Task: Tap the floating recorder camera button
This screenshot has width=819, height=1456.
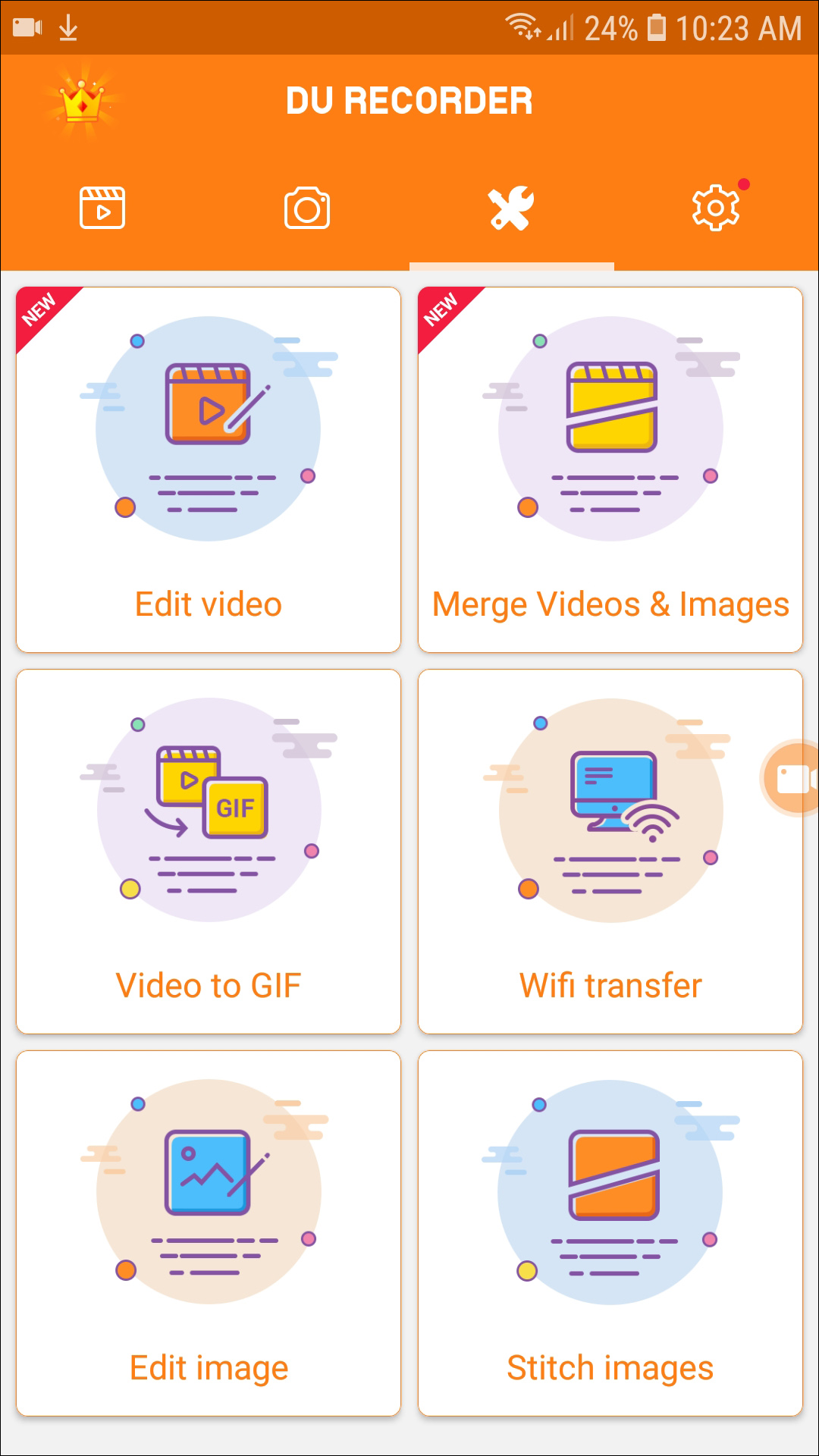Action: (793, 779)
